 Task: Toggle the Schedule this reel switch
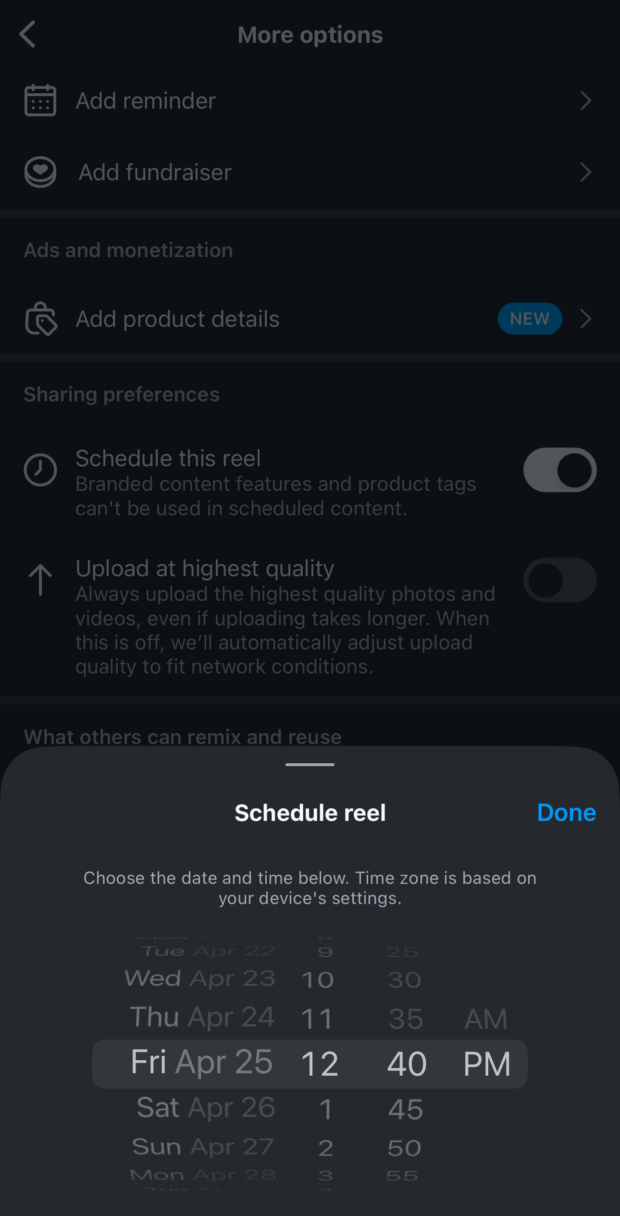pos(559,470)
